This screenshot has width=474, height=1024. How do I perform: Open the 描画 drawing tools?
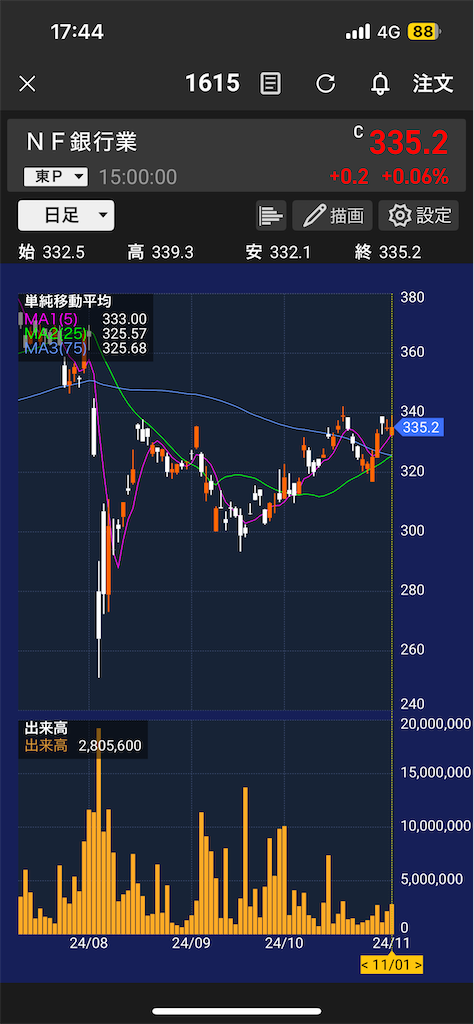click(332, 216)
